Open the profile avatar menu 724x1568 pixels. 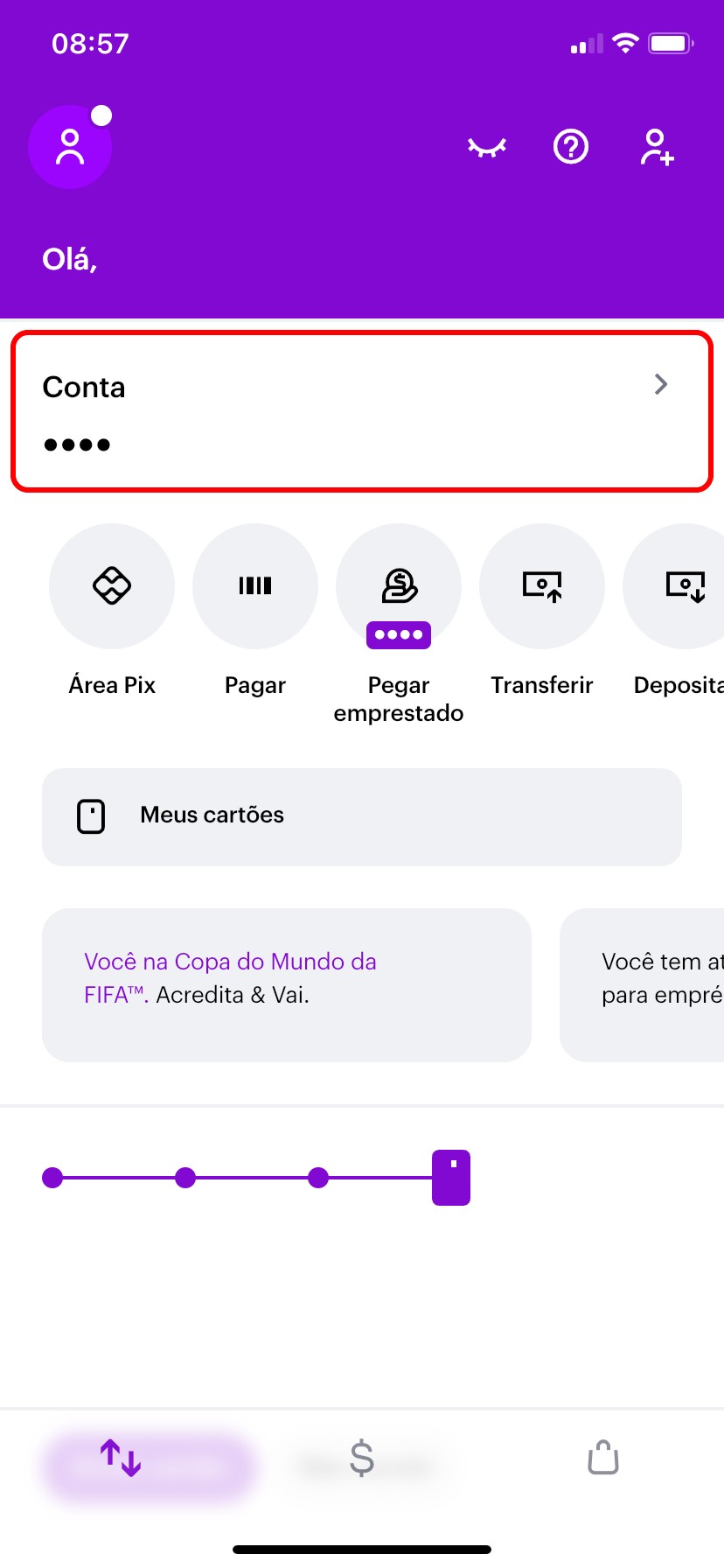pos(70,147)
